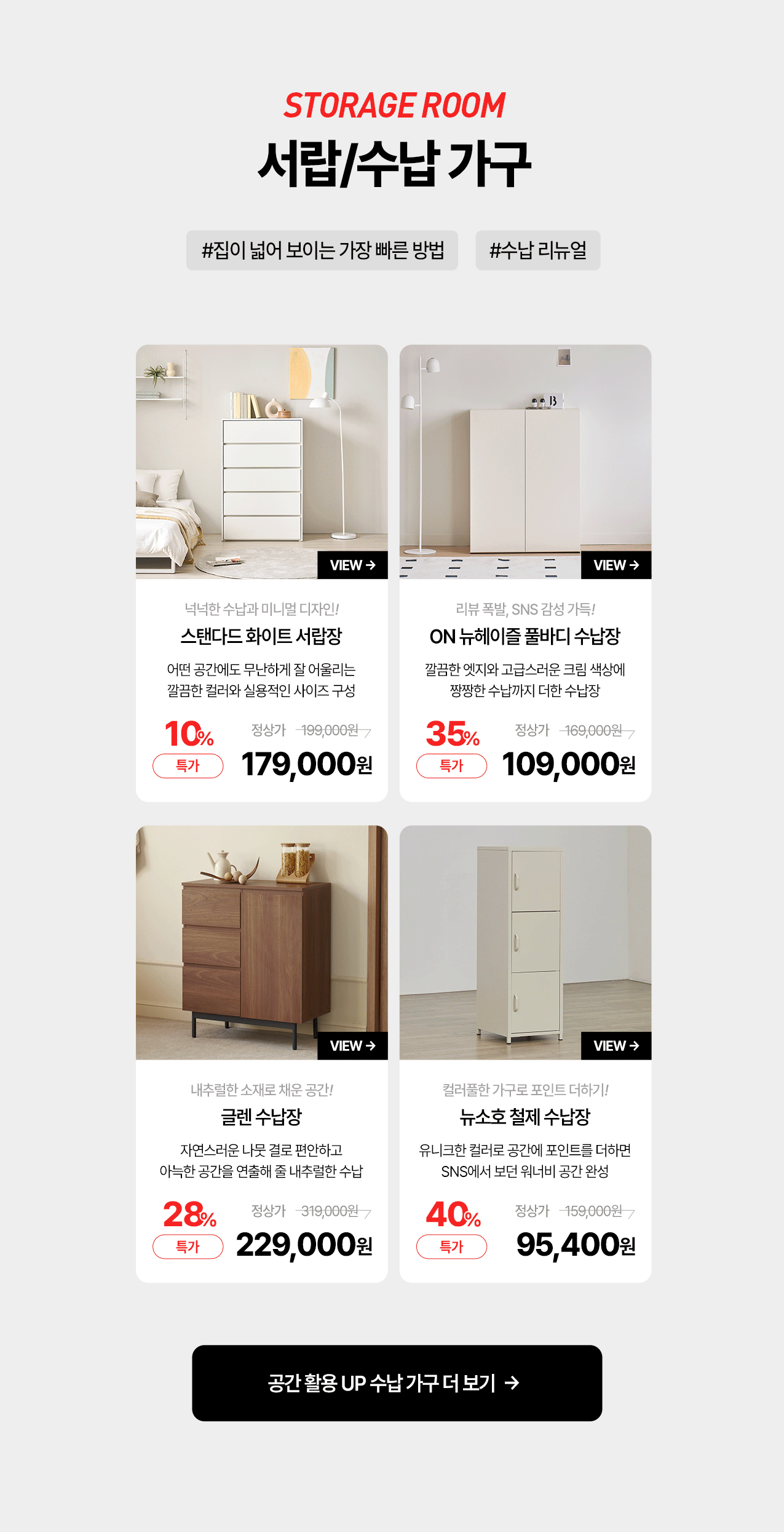Open the 스탠다드 화이트 서랍장 product card

[x=261, y=636]
